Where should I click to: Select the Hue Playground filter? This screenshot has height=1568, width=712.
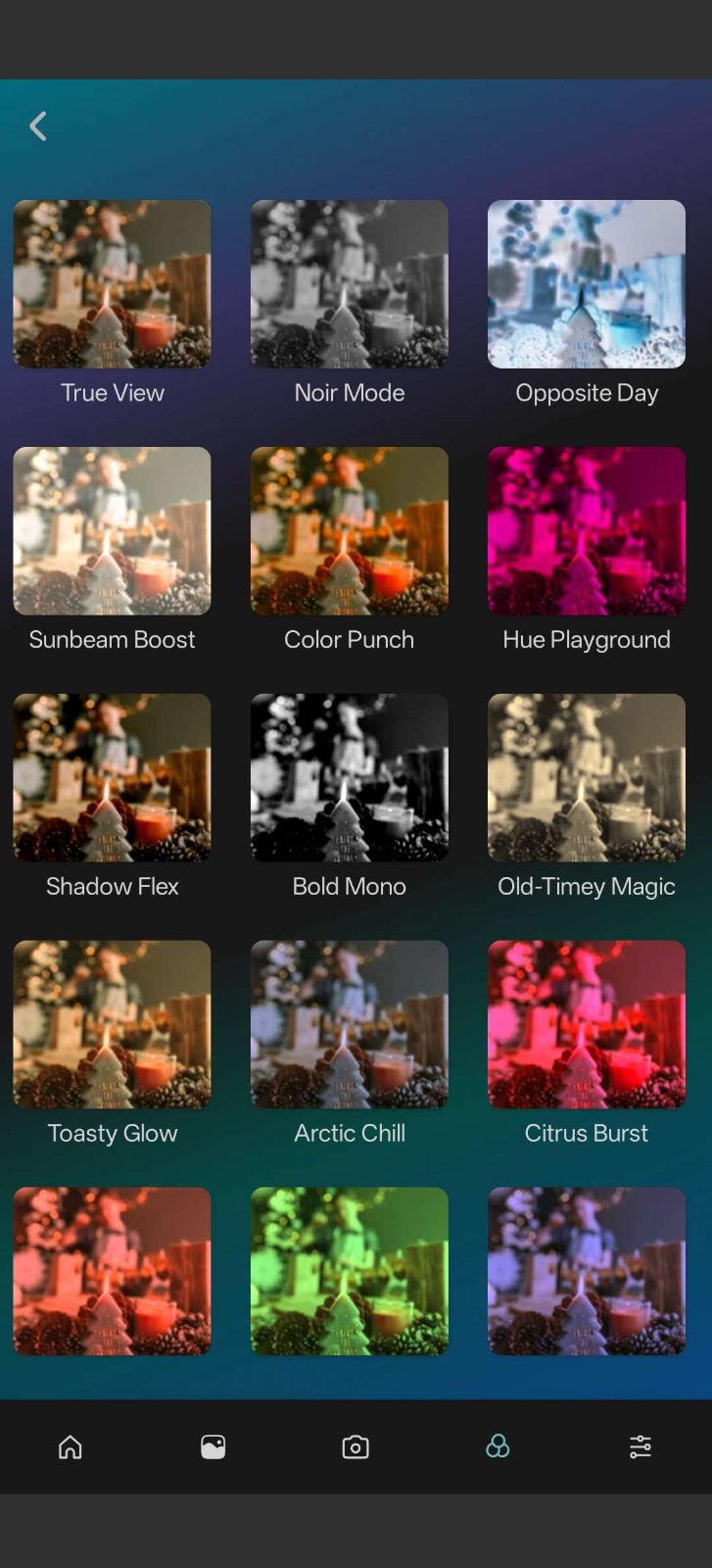(x=587, y=531)
